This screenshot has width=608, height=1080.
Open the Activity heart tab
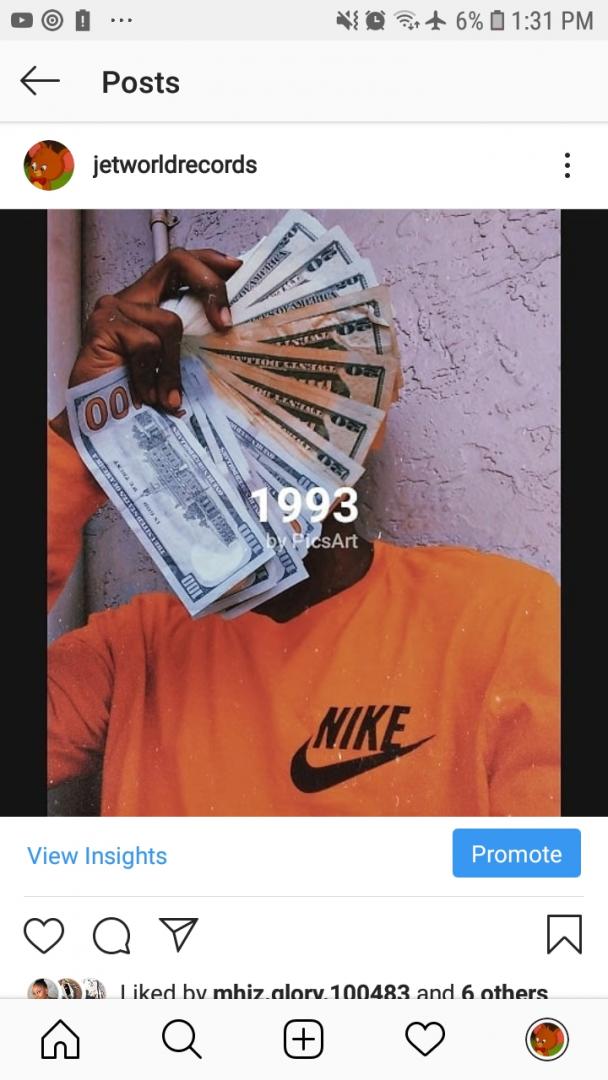coord(425,1040)
